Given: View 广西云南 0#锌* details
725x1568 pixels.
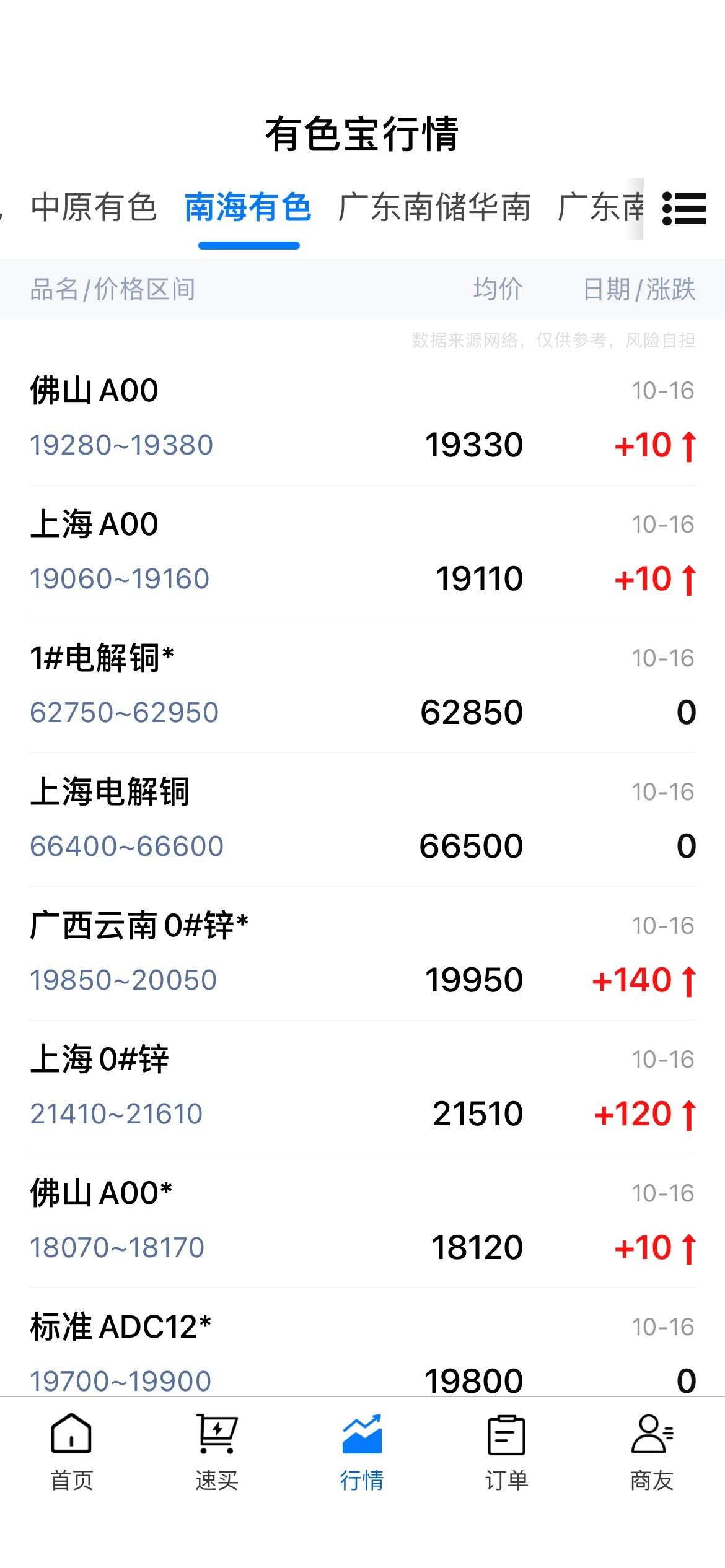Looking at the screenshot, I should click(x=362, y=954).
